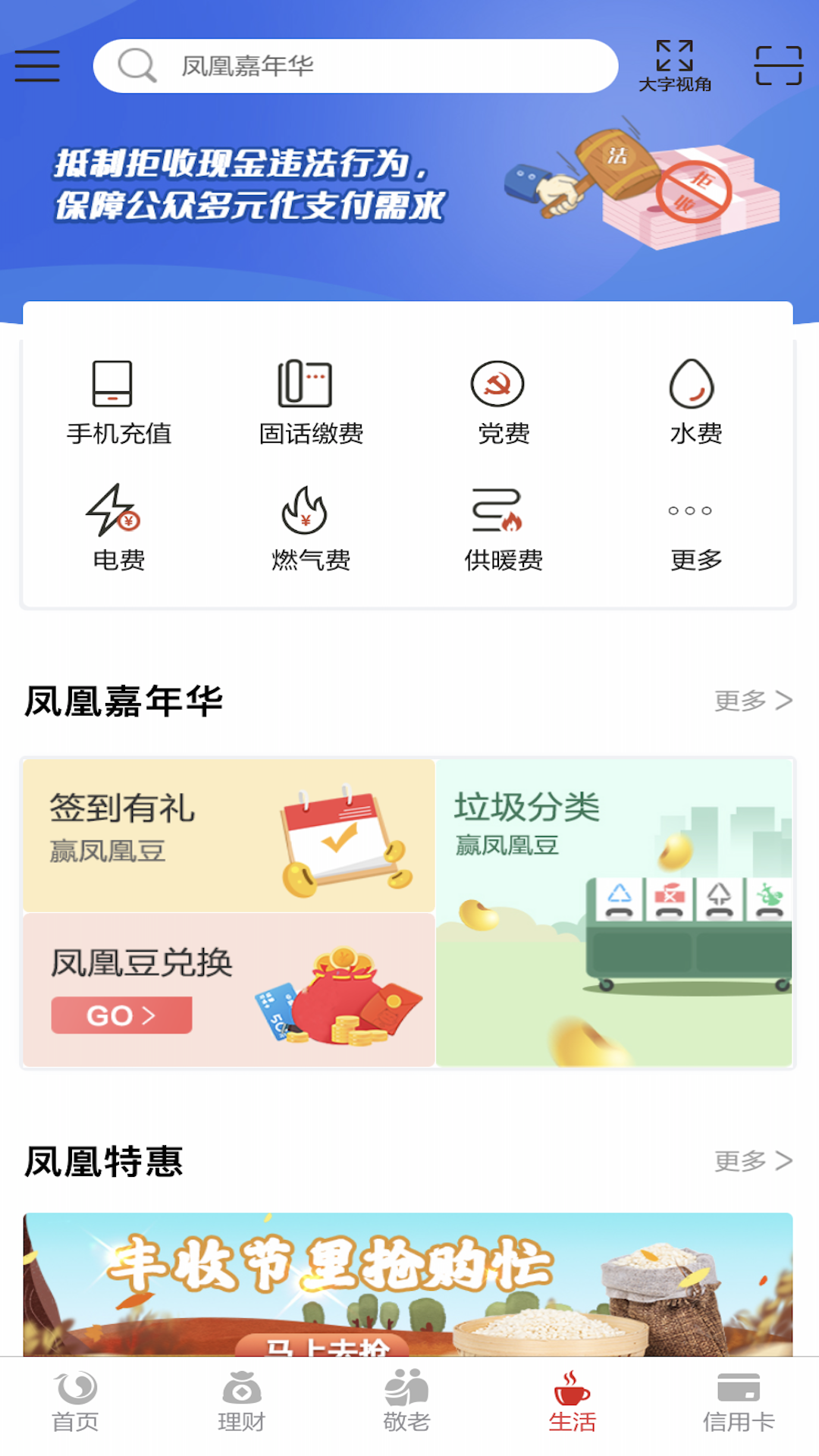Viewport: 819px width, 1456px height.
Task: Open the hamburger menu
Action: tap(37, 66)
